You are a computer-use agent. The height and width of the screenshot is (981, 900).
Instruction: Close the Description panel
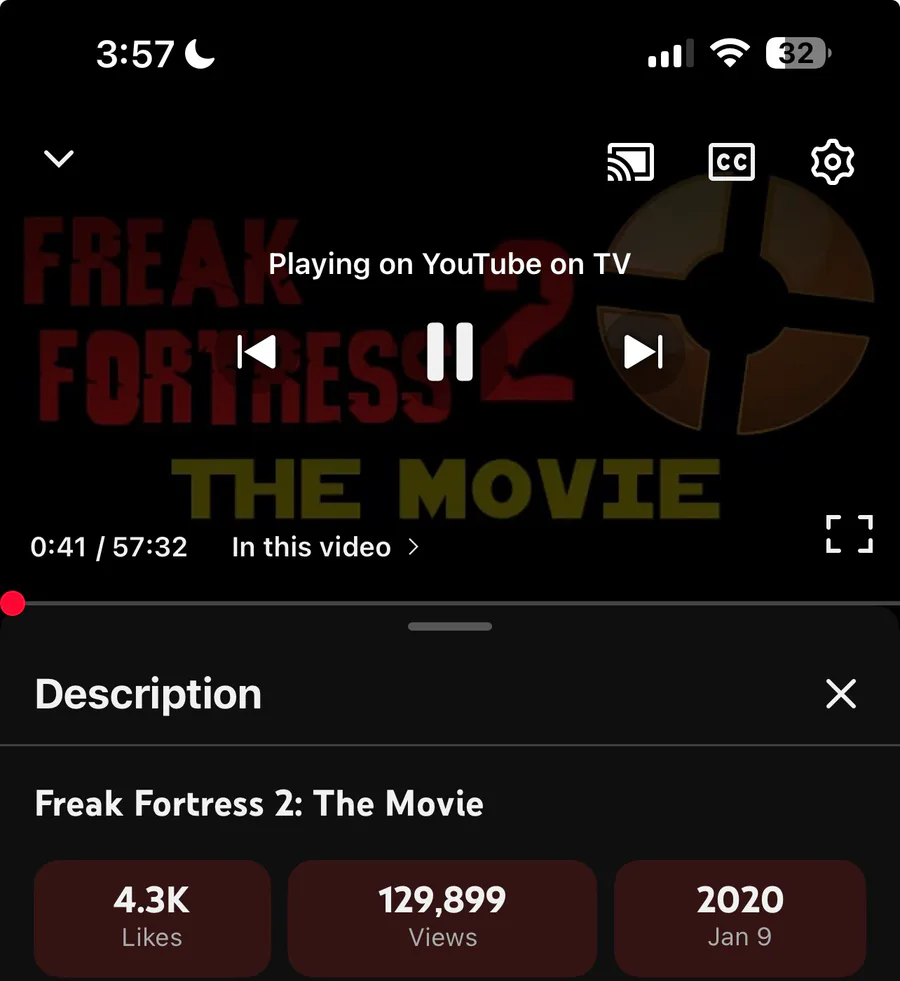tap(841, 694)
